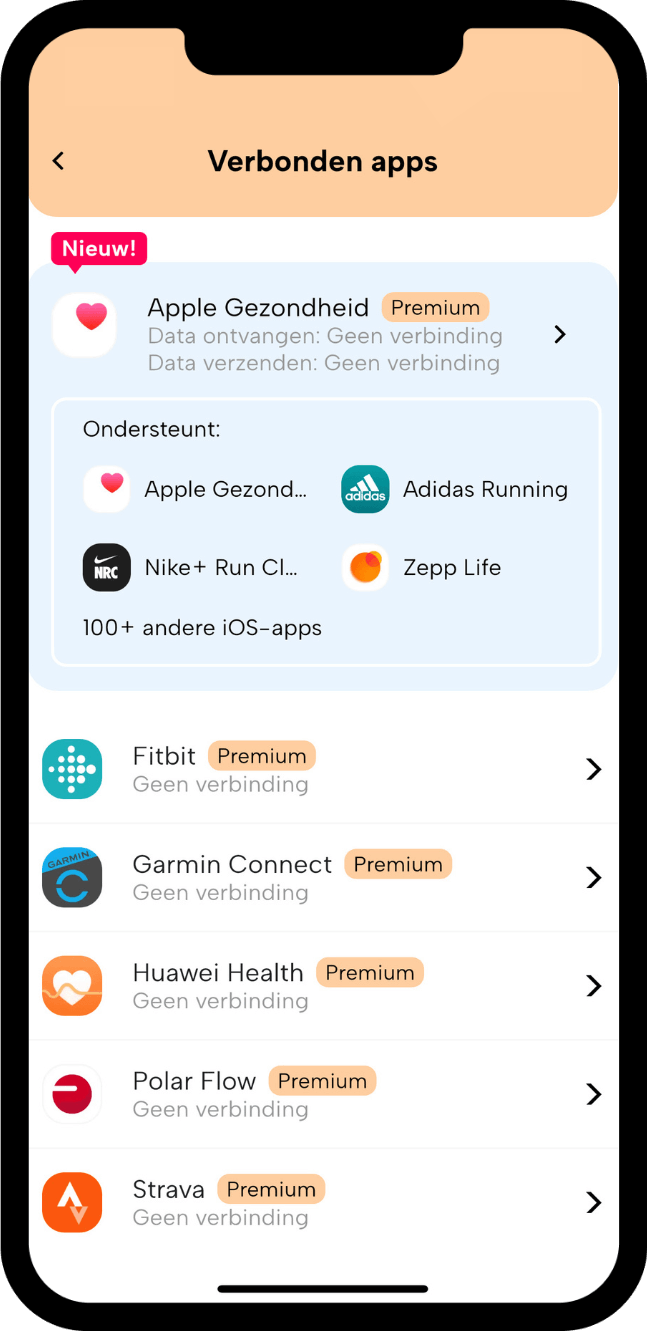647x1331 pixels.
Task: Choose the Polar Flow row
Action: pos(323,1094)
